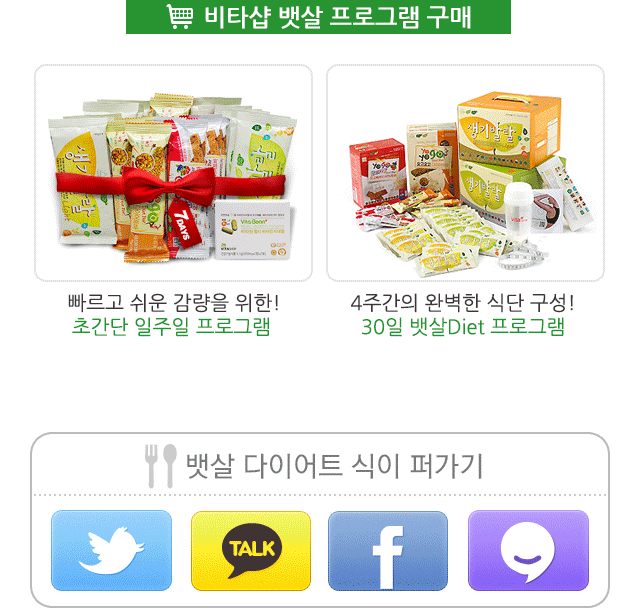Open the 30일 뱃살Diet 프로그램 product card
This screenshot has height=608, width=640.
pos(465,173)
